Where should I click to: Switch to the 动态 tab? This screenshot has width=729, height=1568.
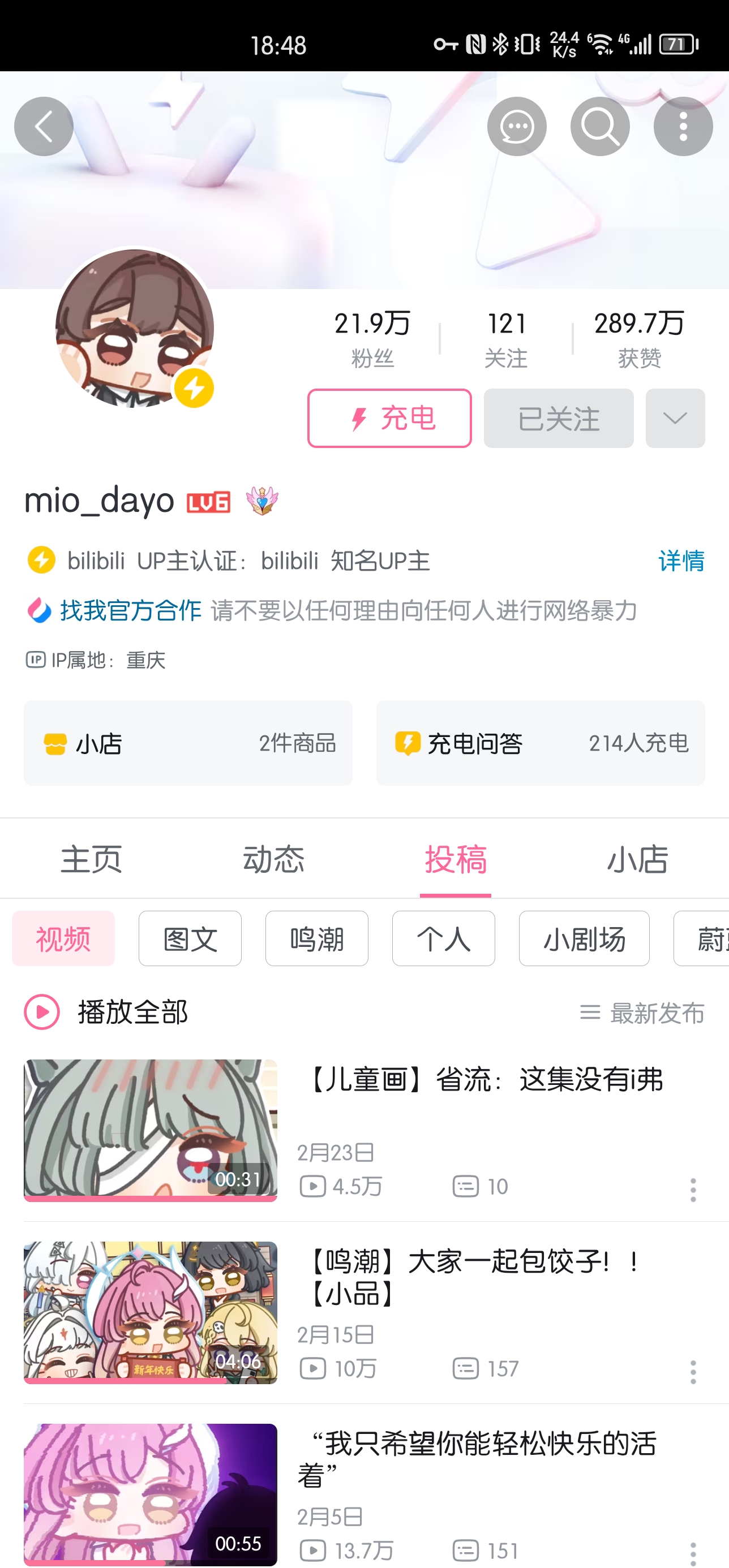click(x=273, y=859)
